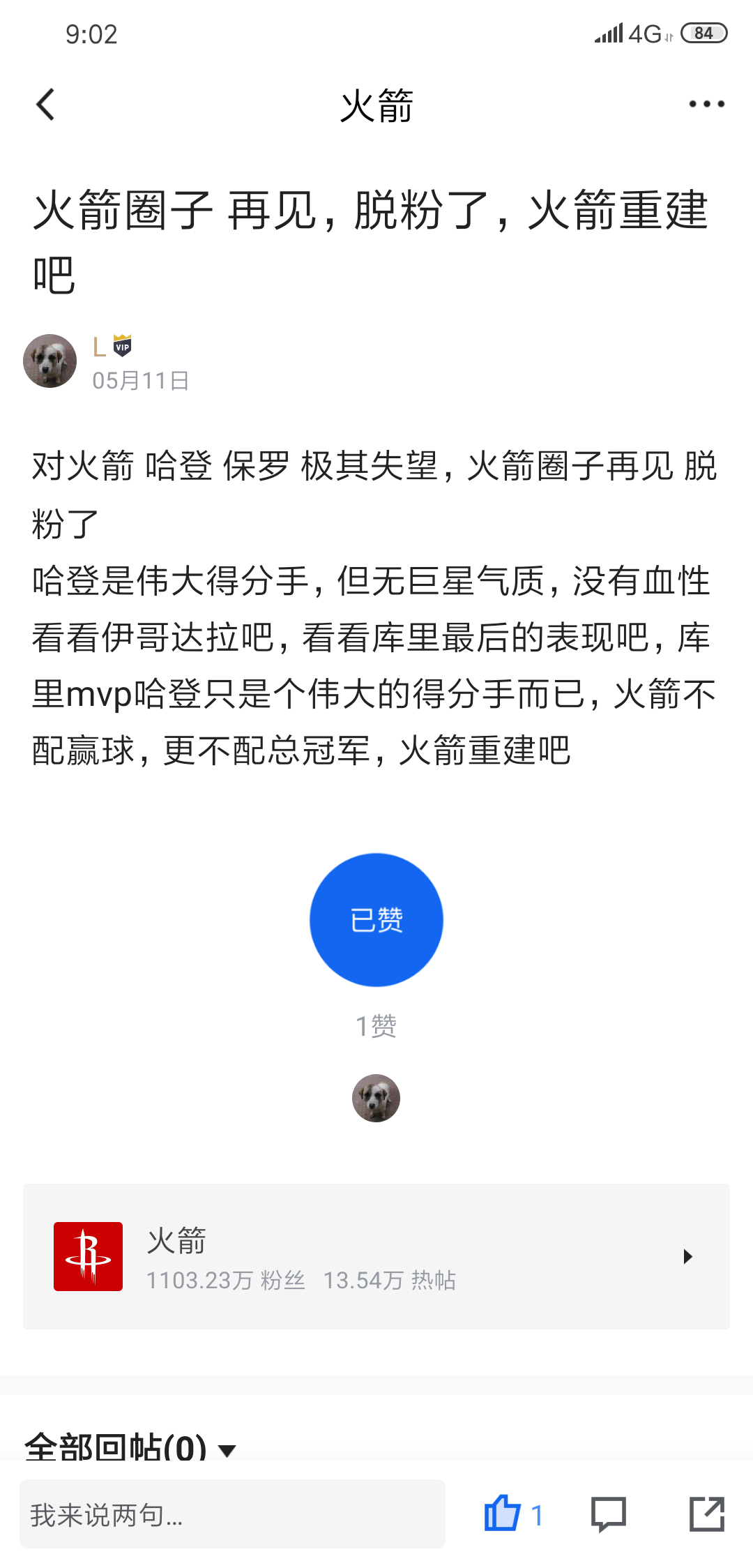Tap the blue 已赞 like button
Screen dimensions: 753x1568
pos(376,919)
